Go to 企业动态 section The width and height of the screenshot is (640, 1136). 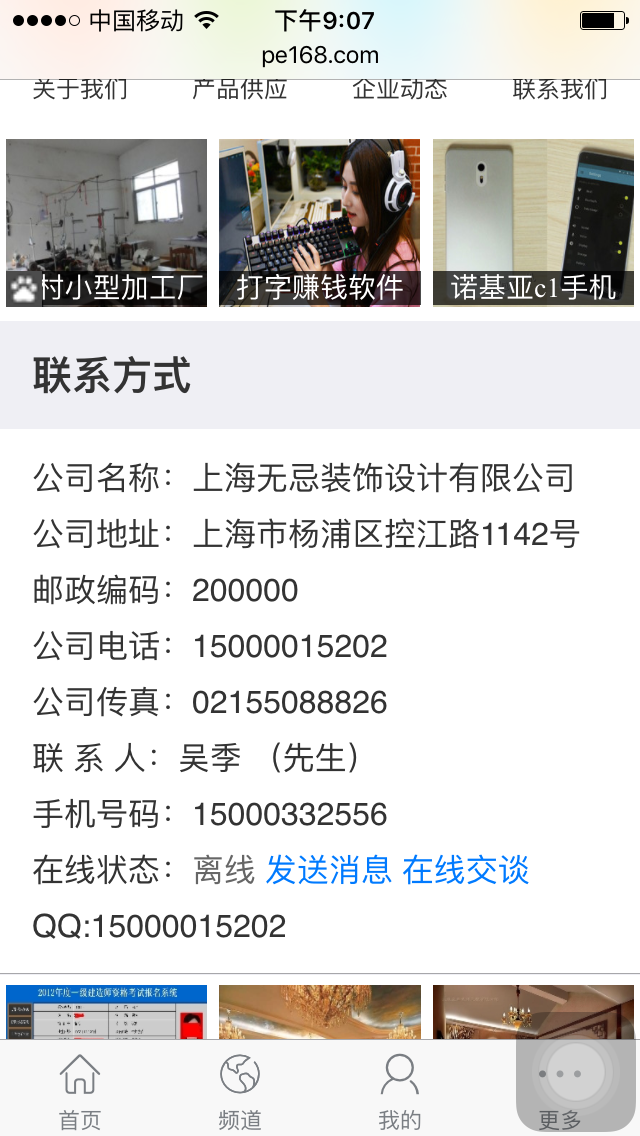coord(400,89)
